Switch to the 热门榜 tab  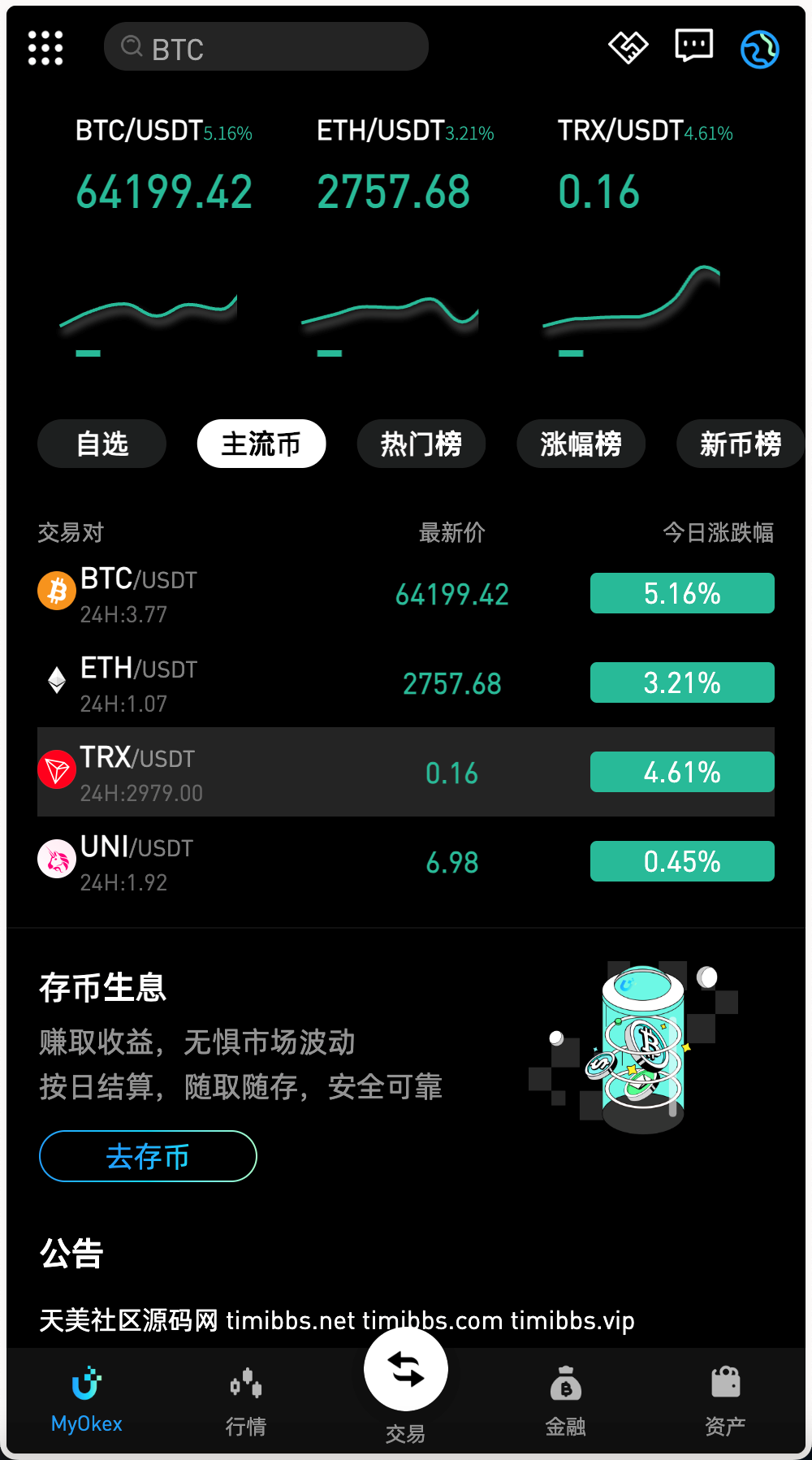[x=421, y=444]
